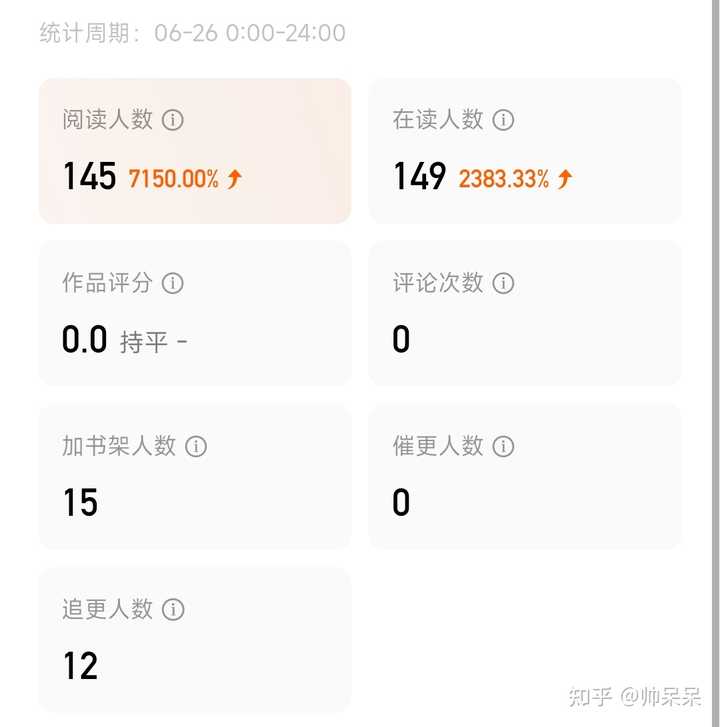Select the 加书架人数 card showing 15

[x=195, y=477]
